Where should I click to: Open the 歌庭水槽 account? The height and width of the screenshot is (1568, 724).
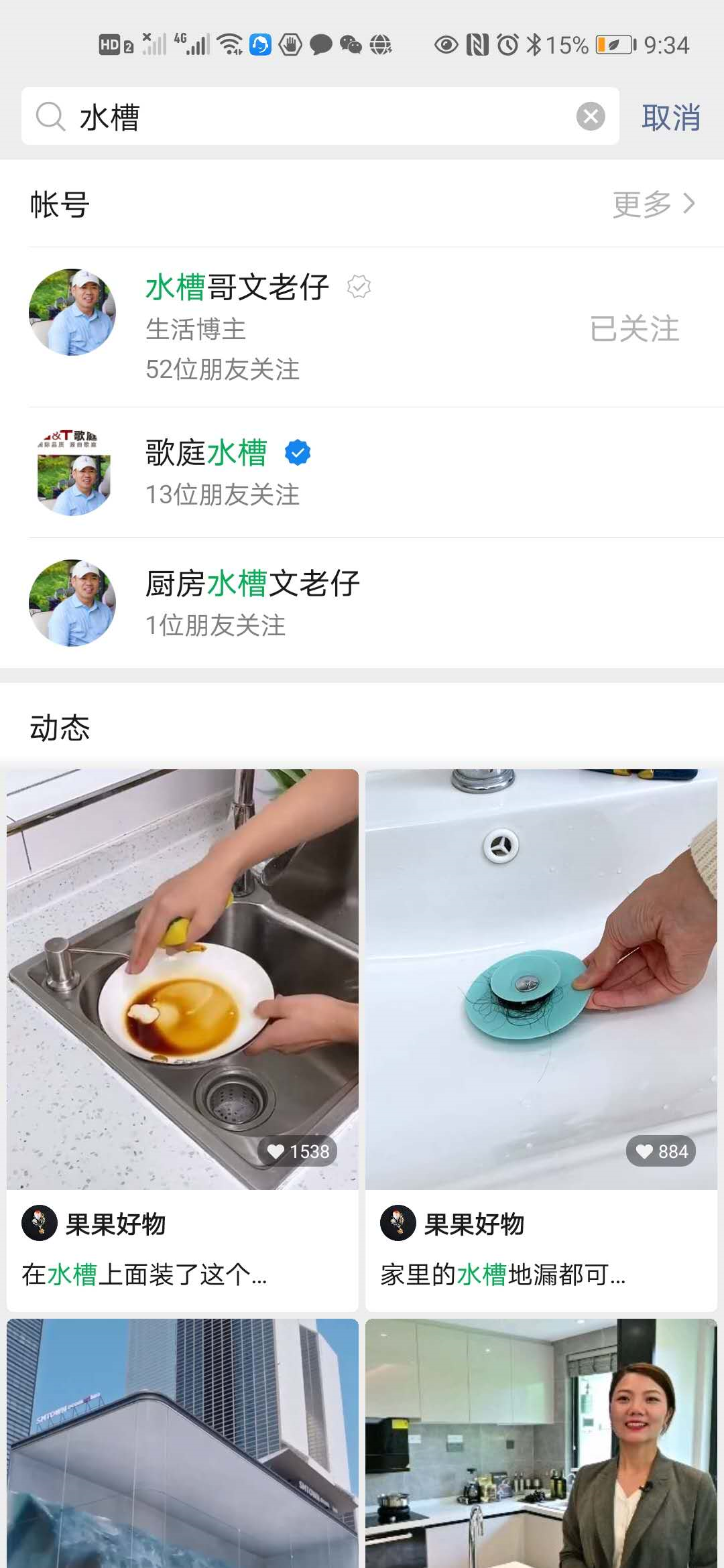pyautogui.click(x=268, y=472)
